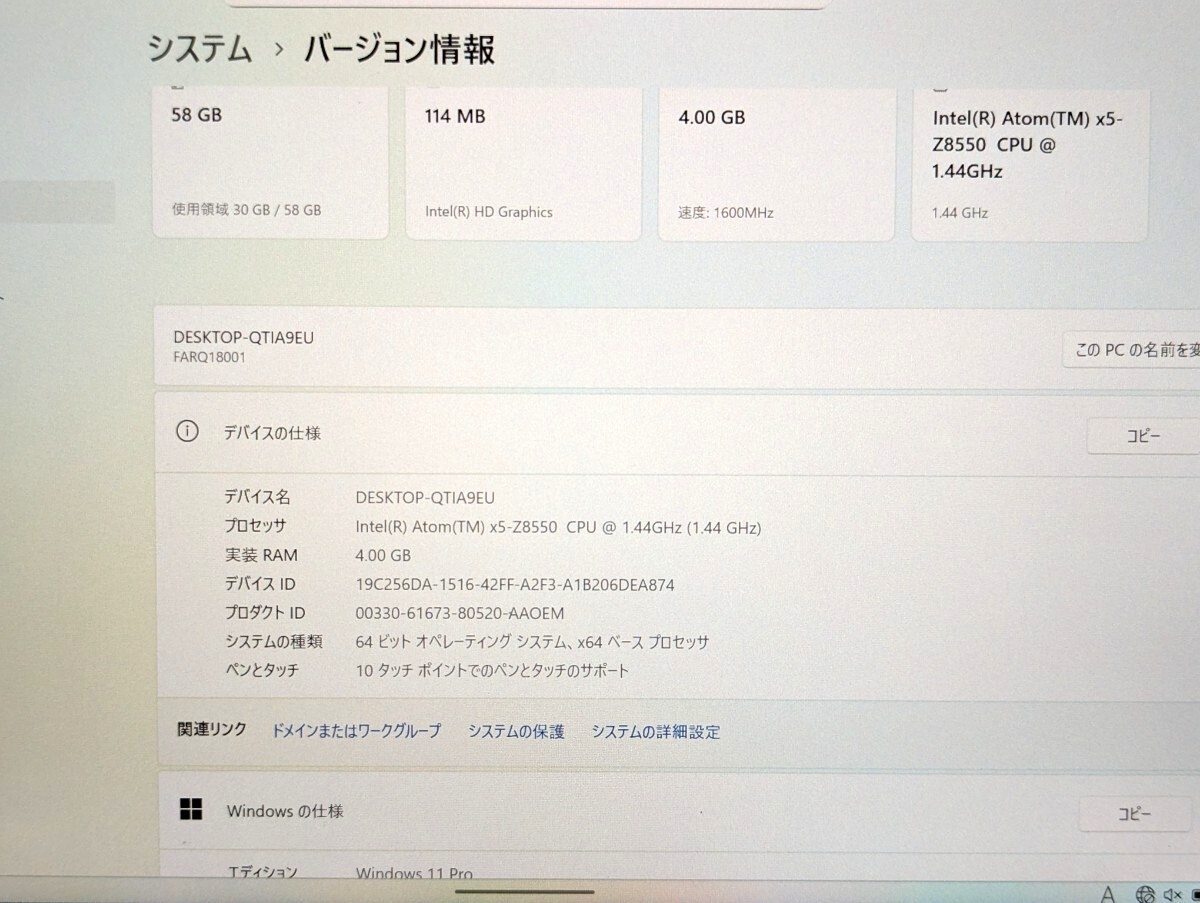The image size is (1200, 903).
Task: Open the システムの保護 link
Action: tap(516, 731)
